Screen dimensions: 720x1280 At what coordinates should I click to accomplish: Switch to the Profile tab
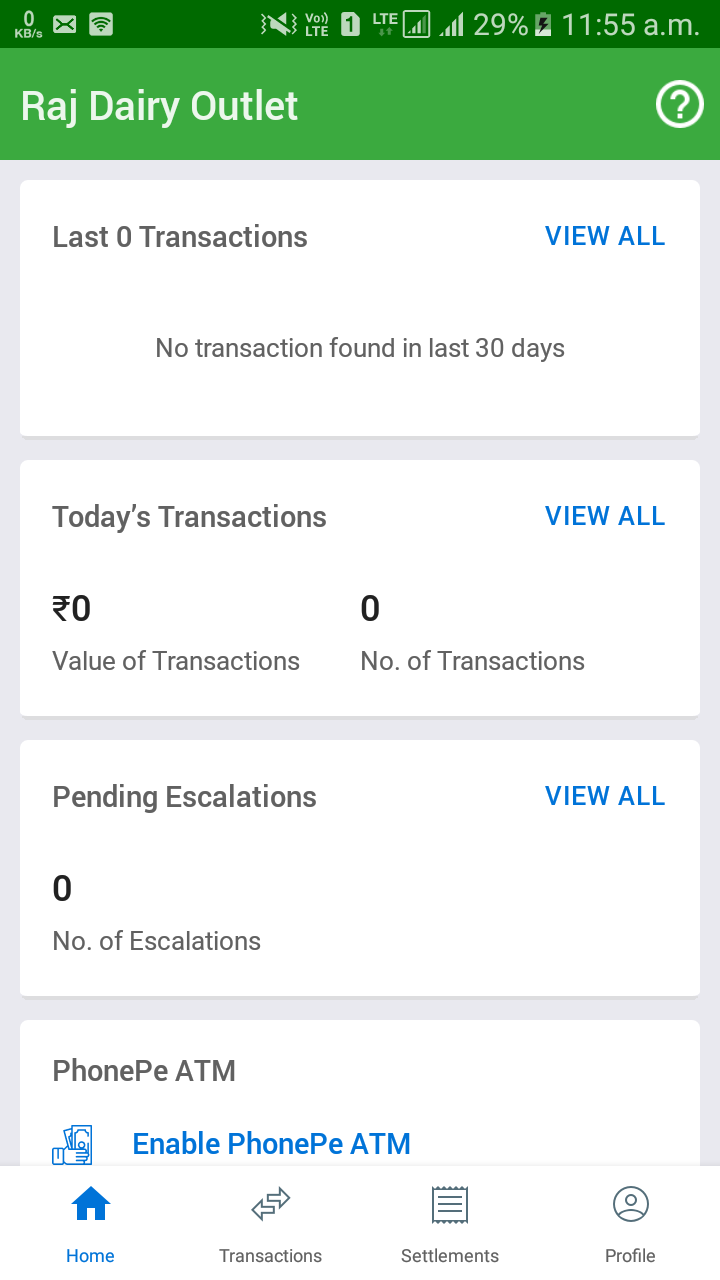tap(630, 1223)
